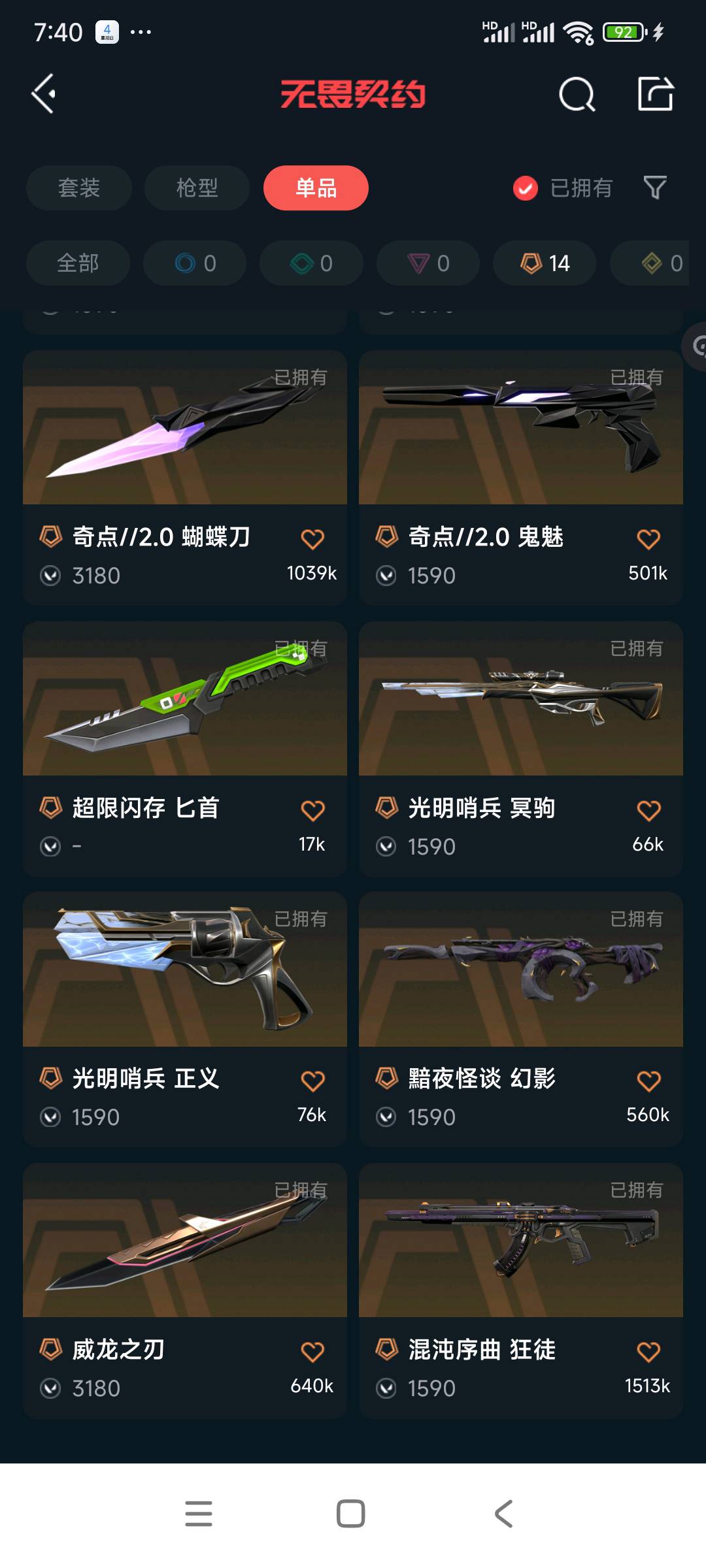Switch to the 套装 tab
This screenshot has width=706, height=1568.
(x=79, y=188)
